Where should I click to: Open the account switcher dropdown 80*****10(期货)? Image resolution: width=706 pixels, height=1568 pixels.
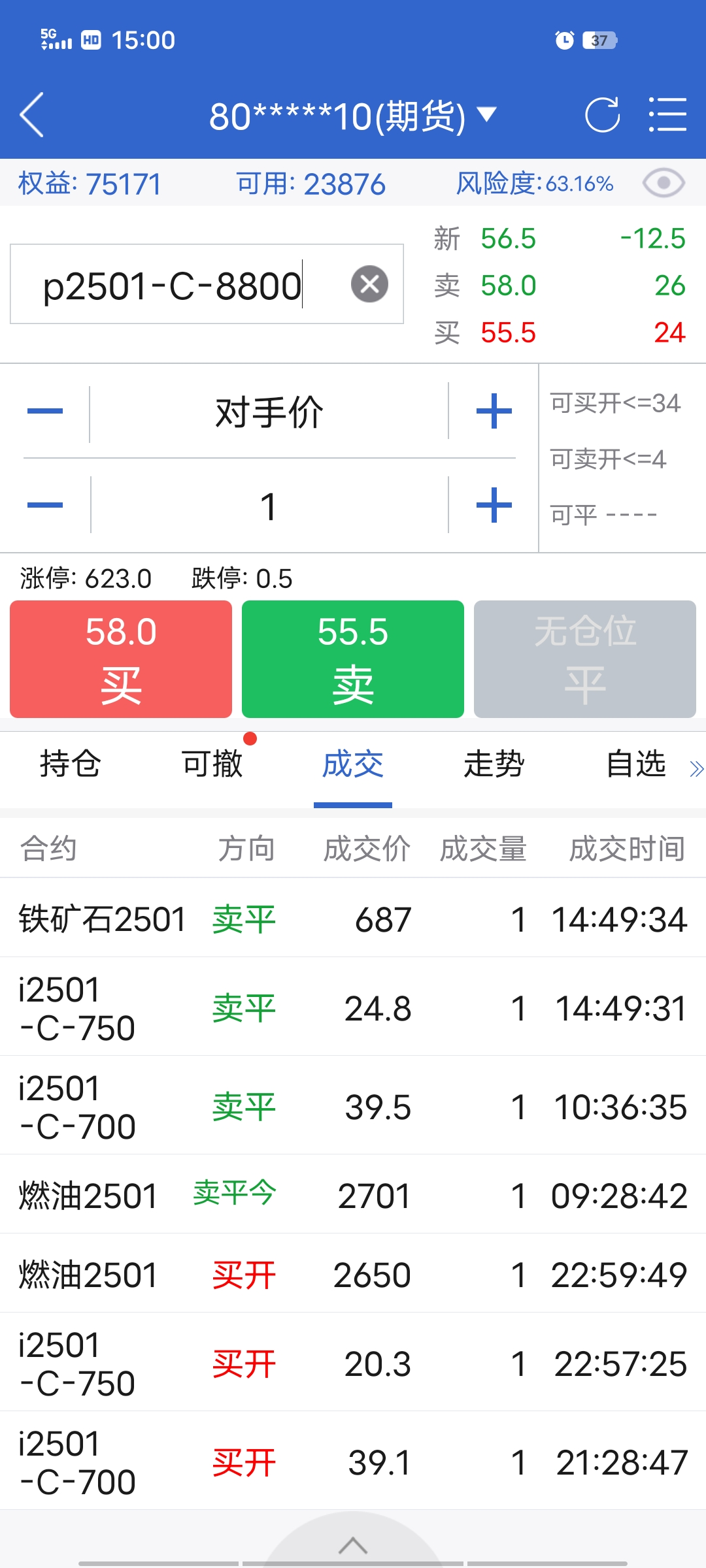(353, 116)
